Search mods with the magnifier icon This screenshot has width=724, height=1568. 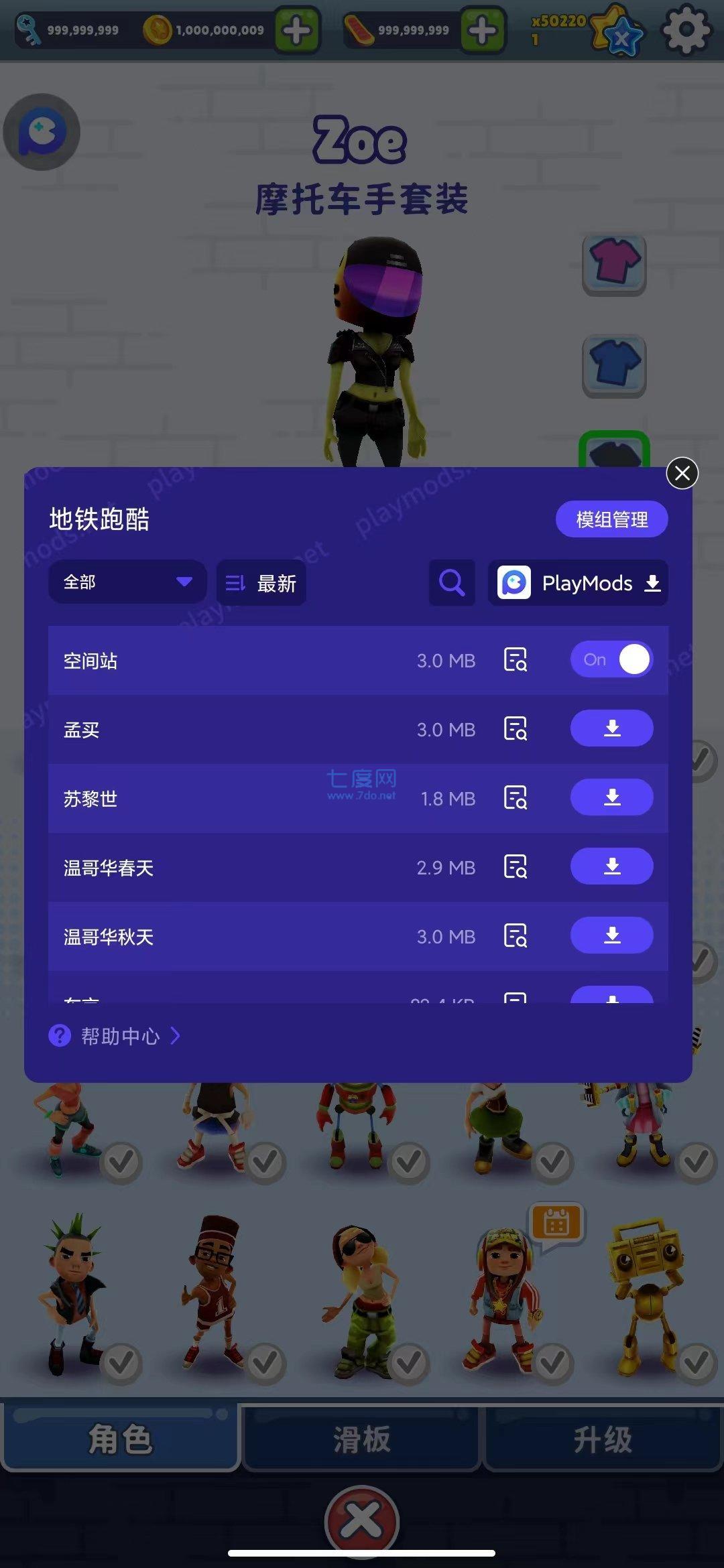click(452, 583)
